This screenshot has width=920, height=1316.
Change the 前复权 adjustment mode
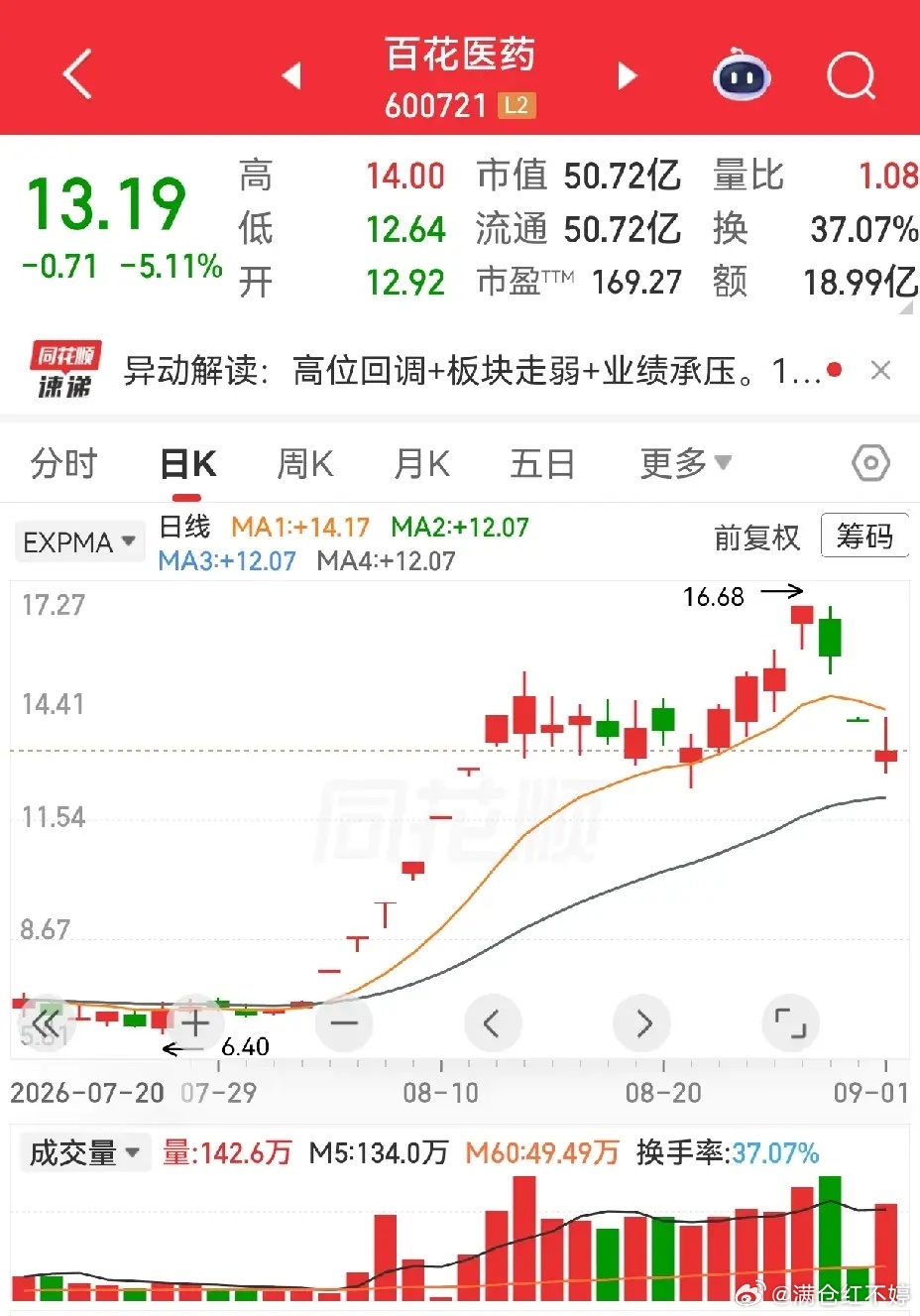[756, 538]
